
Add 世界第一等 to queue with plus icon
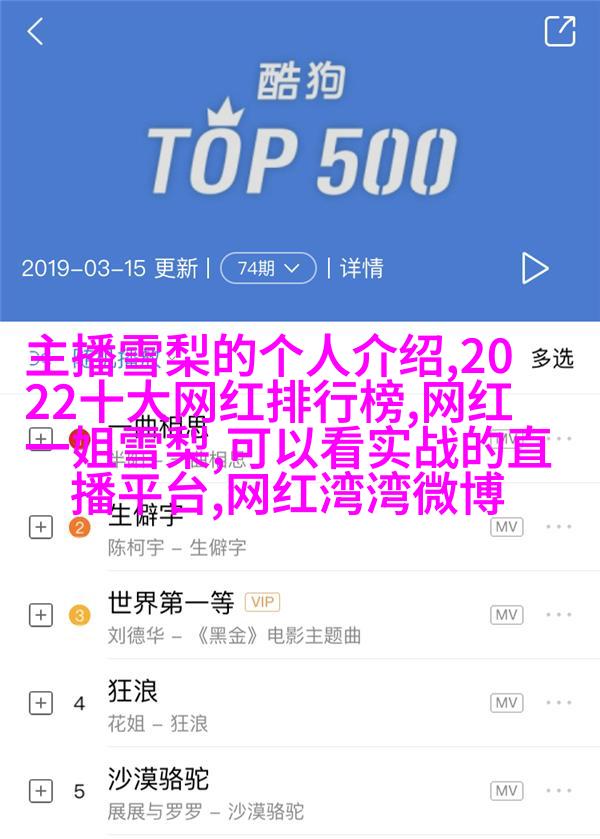(x=40, y=614)
